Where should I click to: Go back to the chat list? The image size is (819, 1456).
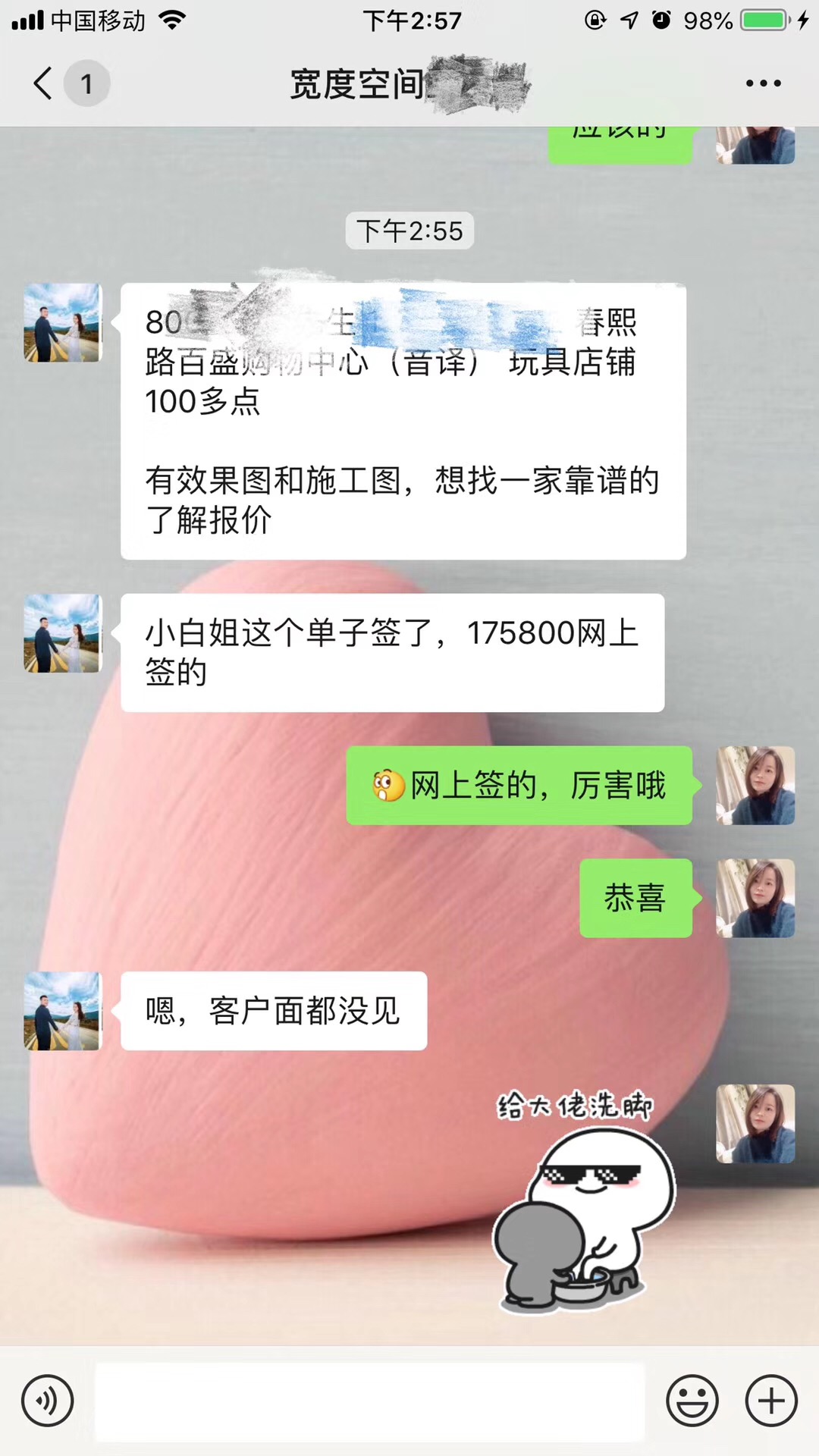44,83
